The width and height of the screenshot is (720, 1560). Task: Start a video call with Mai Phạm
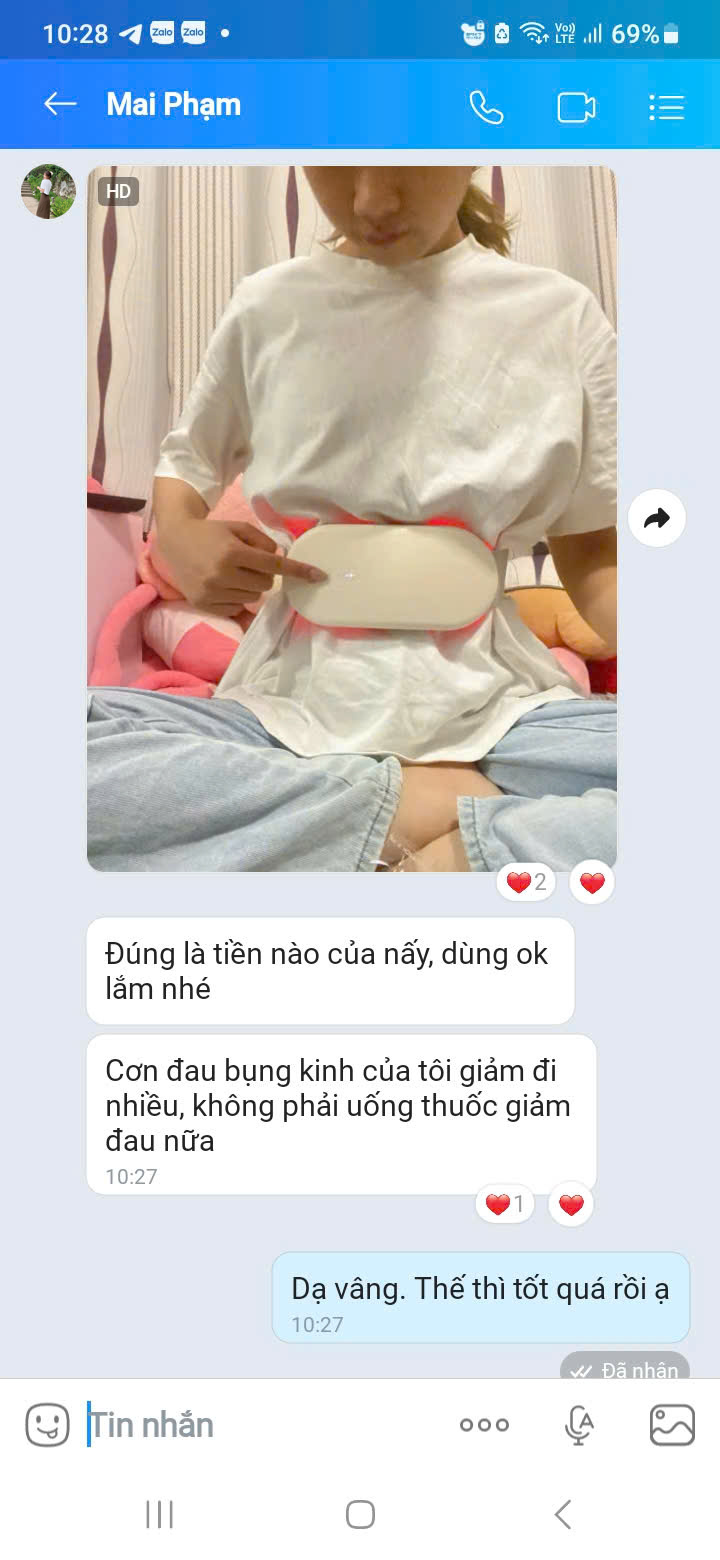click(576, 107)
